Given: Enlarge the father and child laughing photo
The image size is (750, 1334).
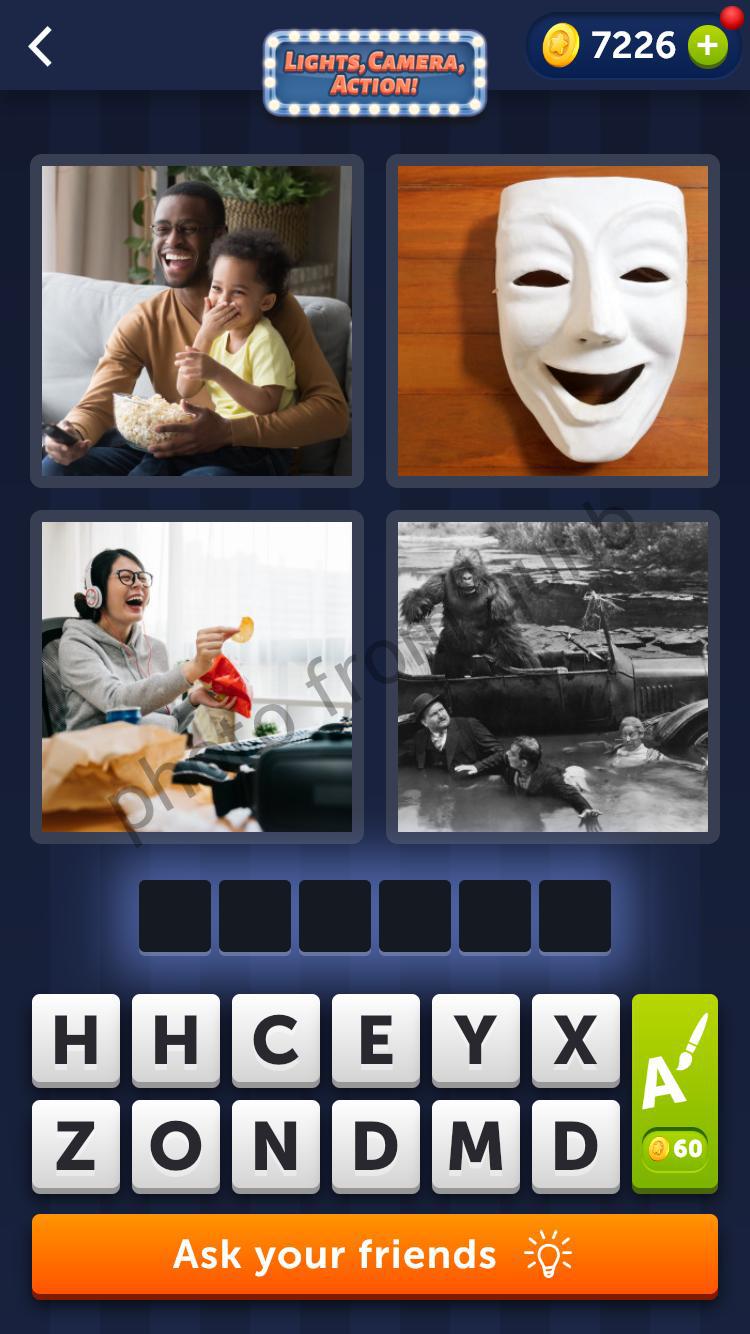Looking at the screenshot, I should [x=197, y=321].
